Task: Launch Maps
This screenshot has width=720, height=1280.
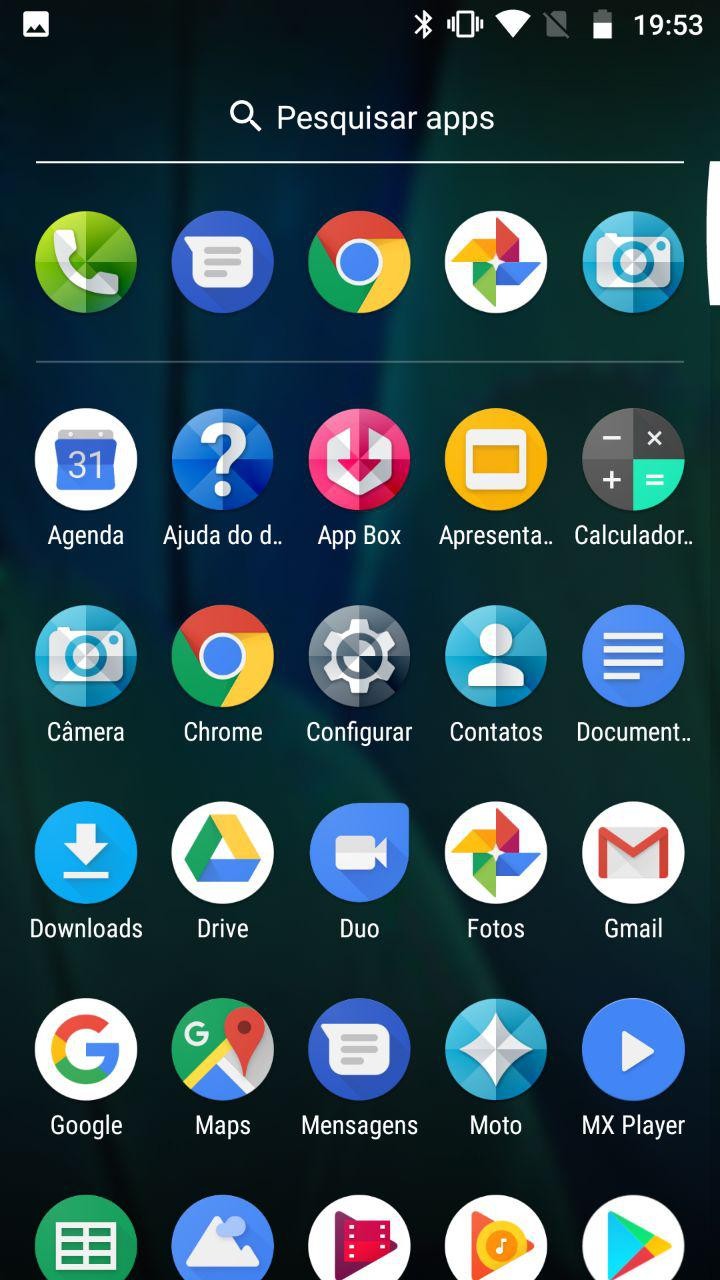Action: pyautogui.click(x=222, y=1050)
